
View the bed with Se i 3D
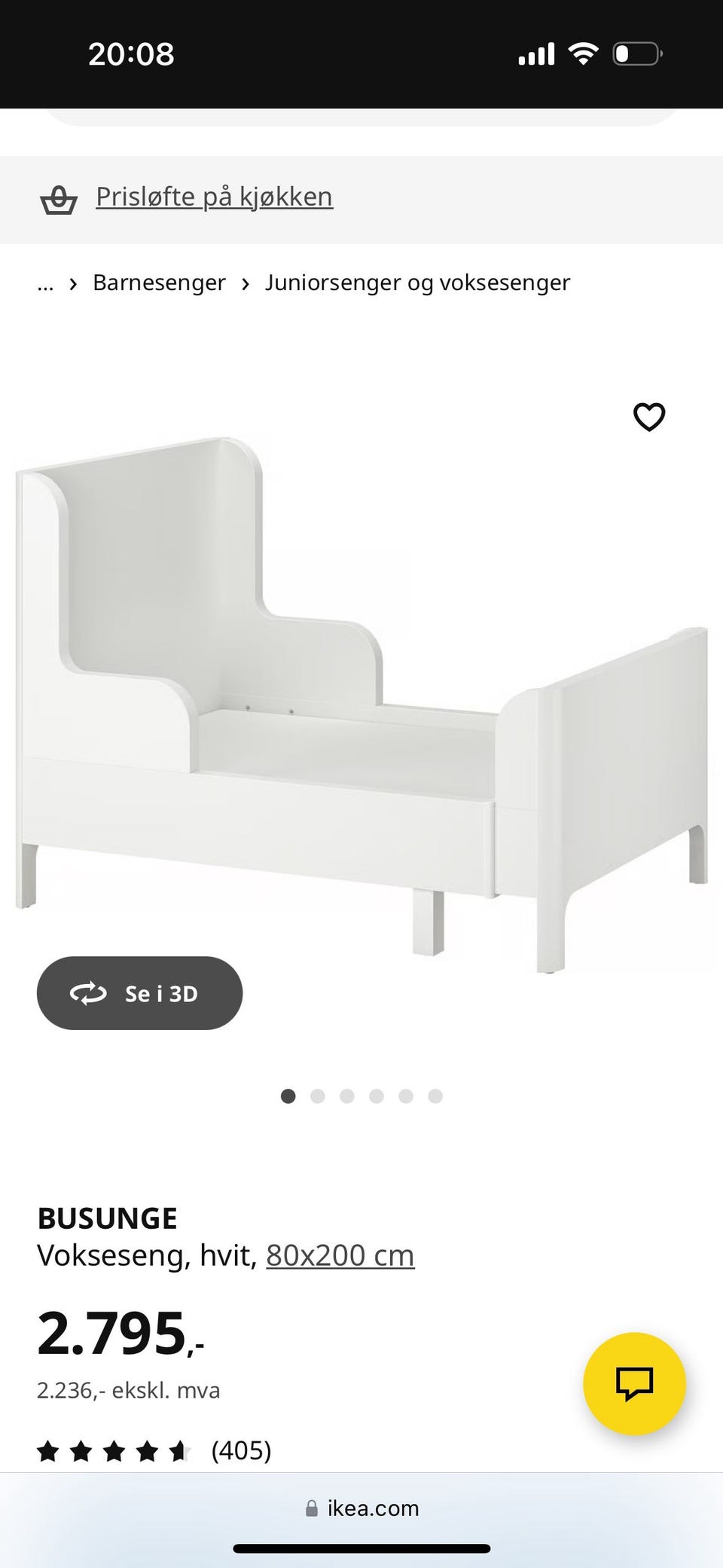coord(139,993)
